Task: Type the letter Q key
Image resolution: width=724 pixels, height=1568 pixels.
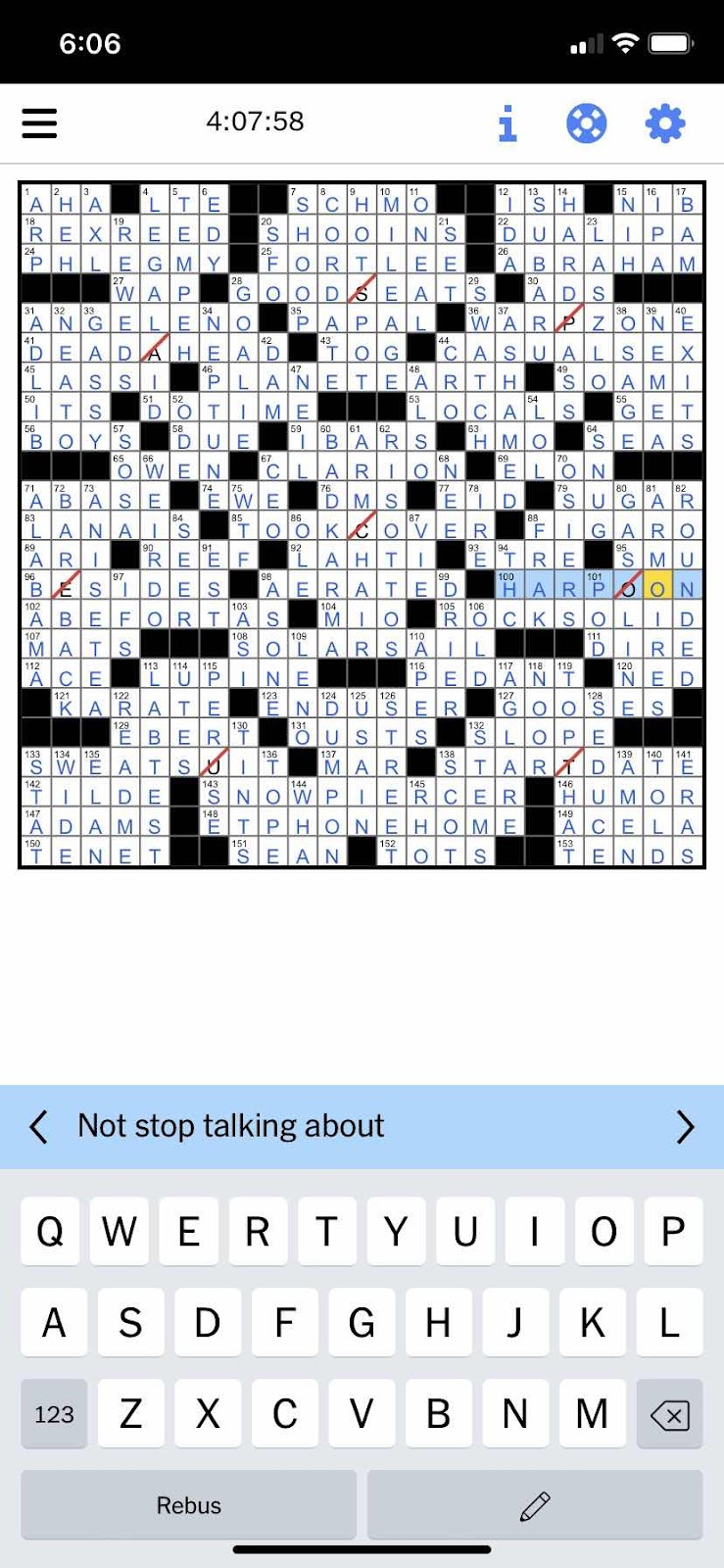Action: (50, 1231)
